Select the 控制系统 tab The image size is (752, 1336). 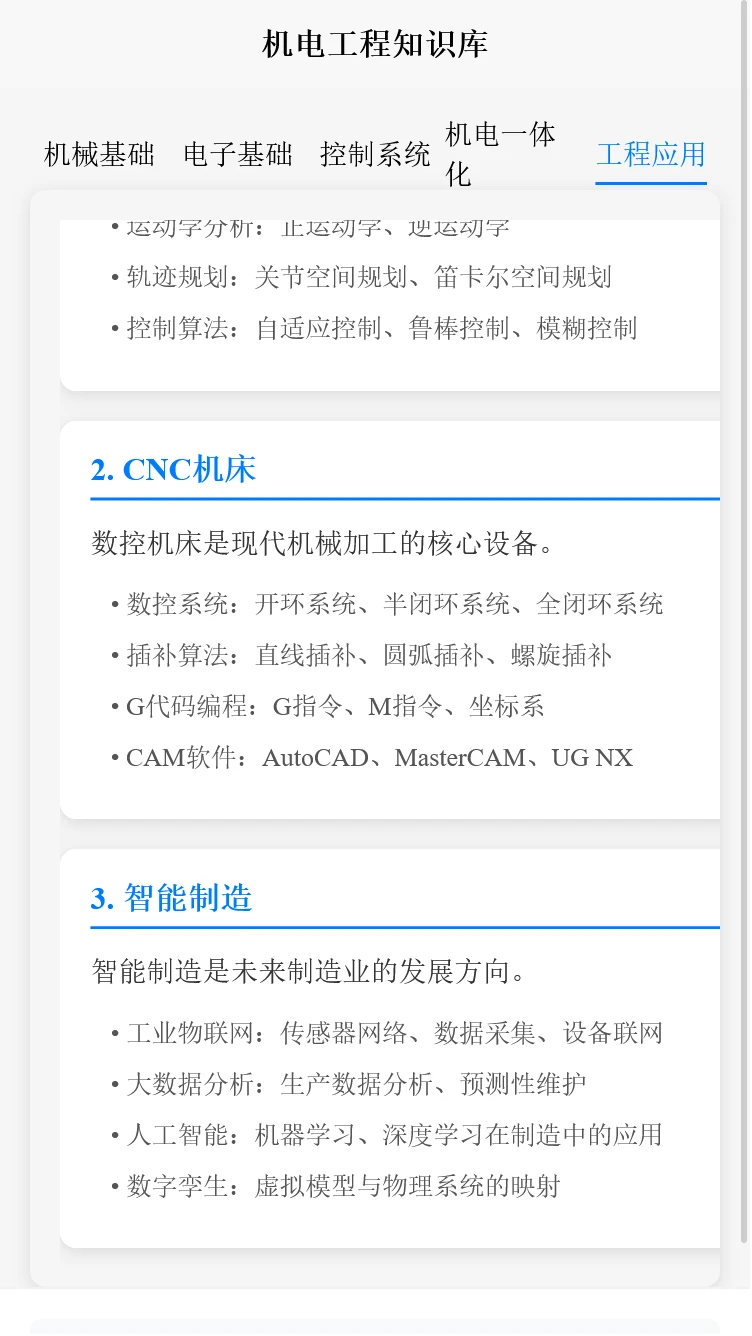[375, 155]
